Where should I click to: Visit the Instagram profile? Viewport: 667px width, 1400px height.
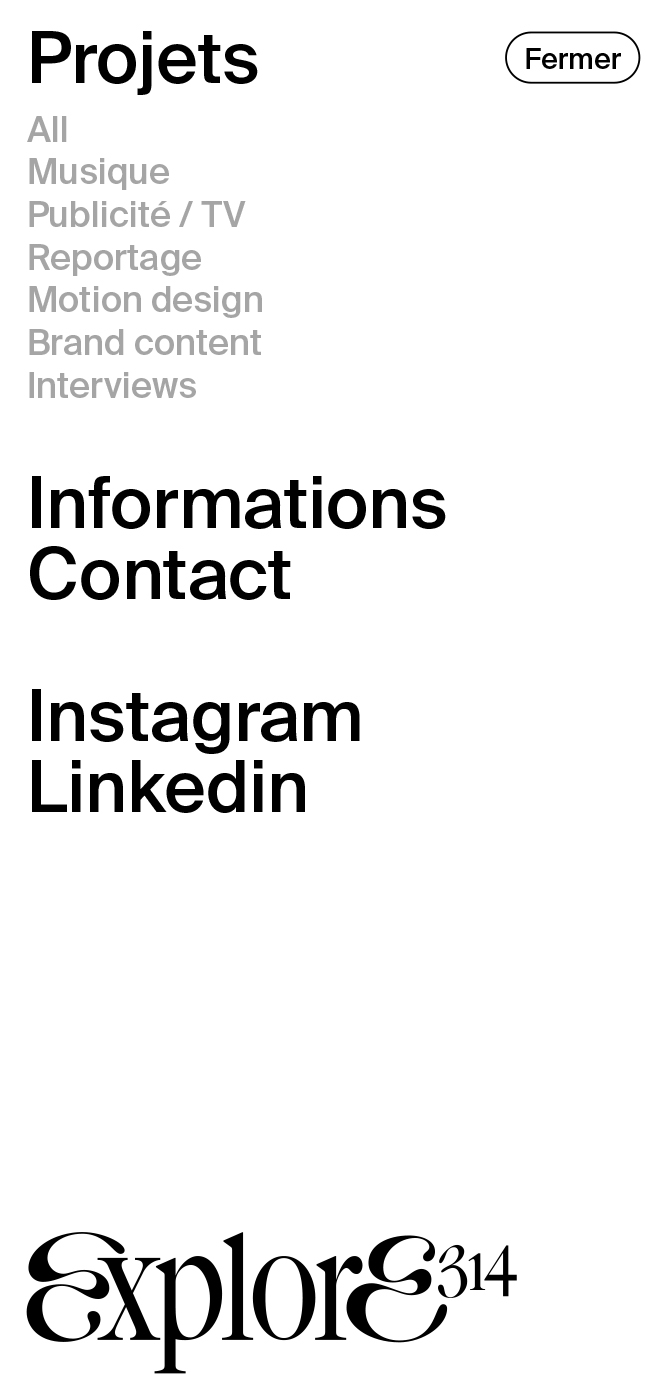tap(195, 718)
